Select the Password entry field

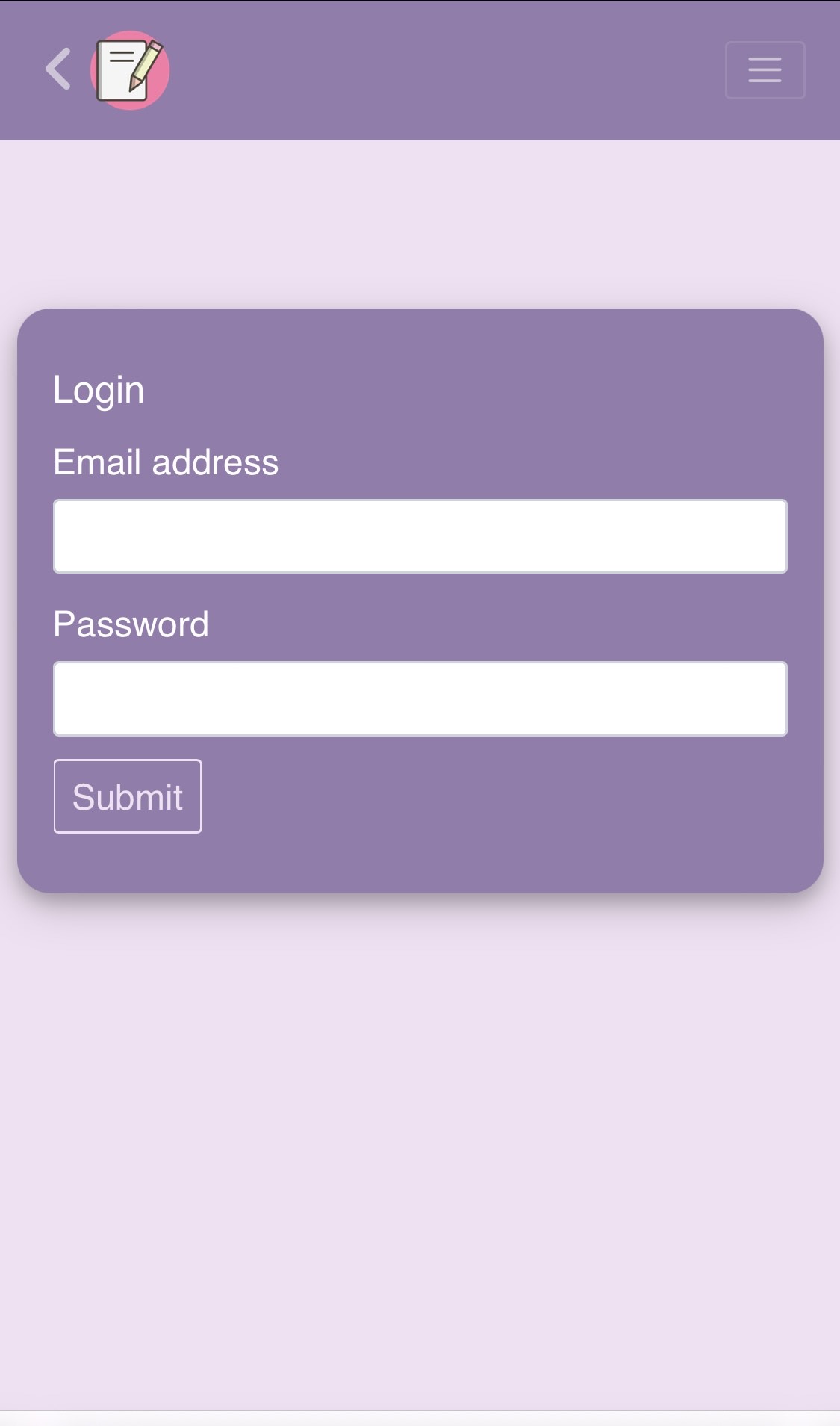click(420, 698)
